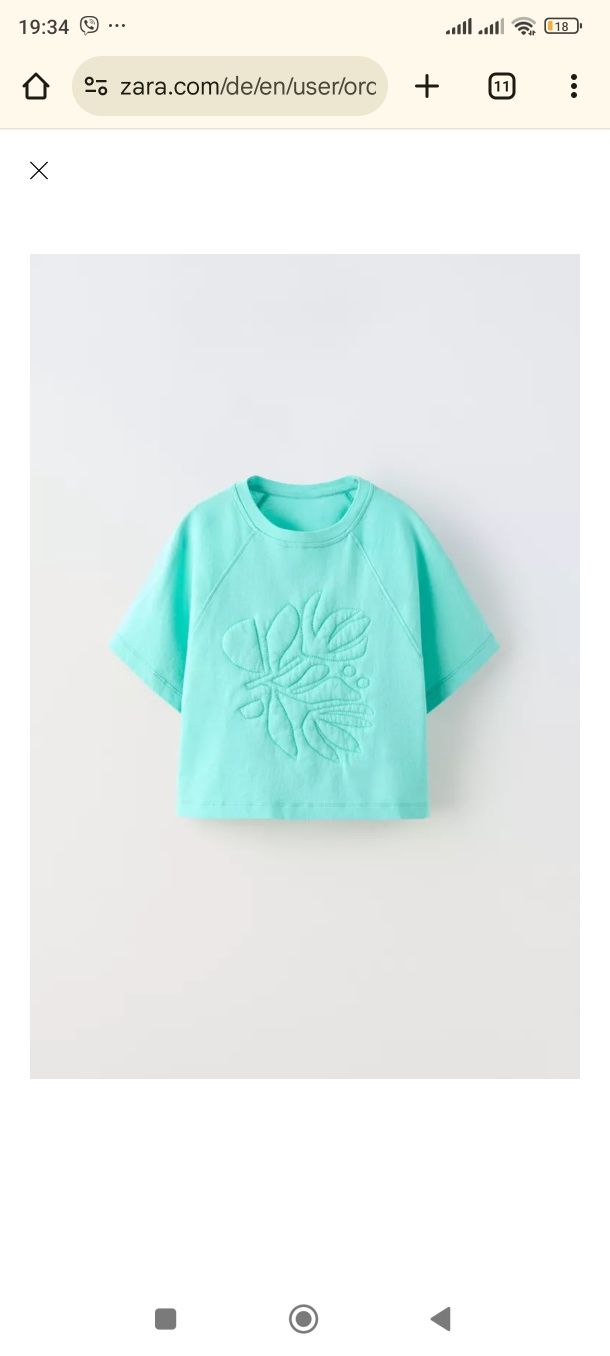Open recent apps with the square button
The image size is (610, 1356).
tap(166, 1319)
